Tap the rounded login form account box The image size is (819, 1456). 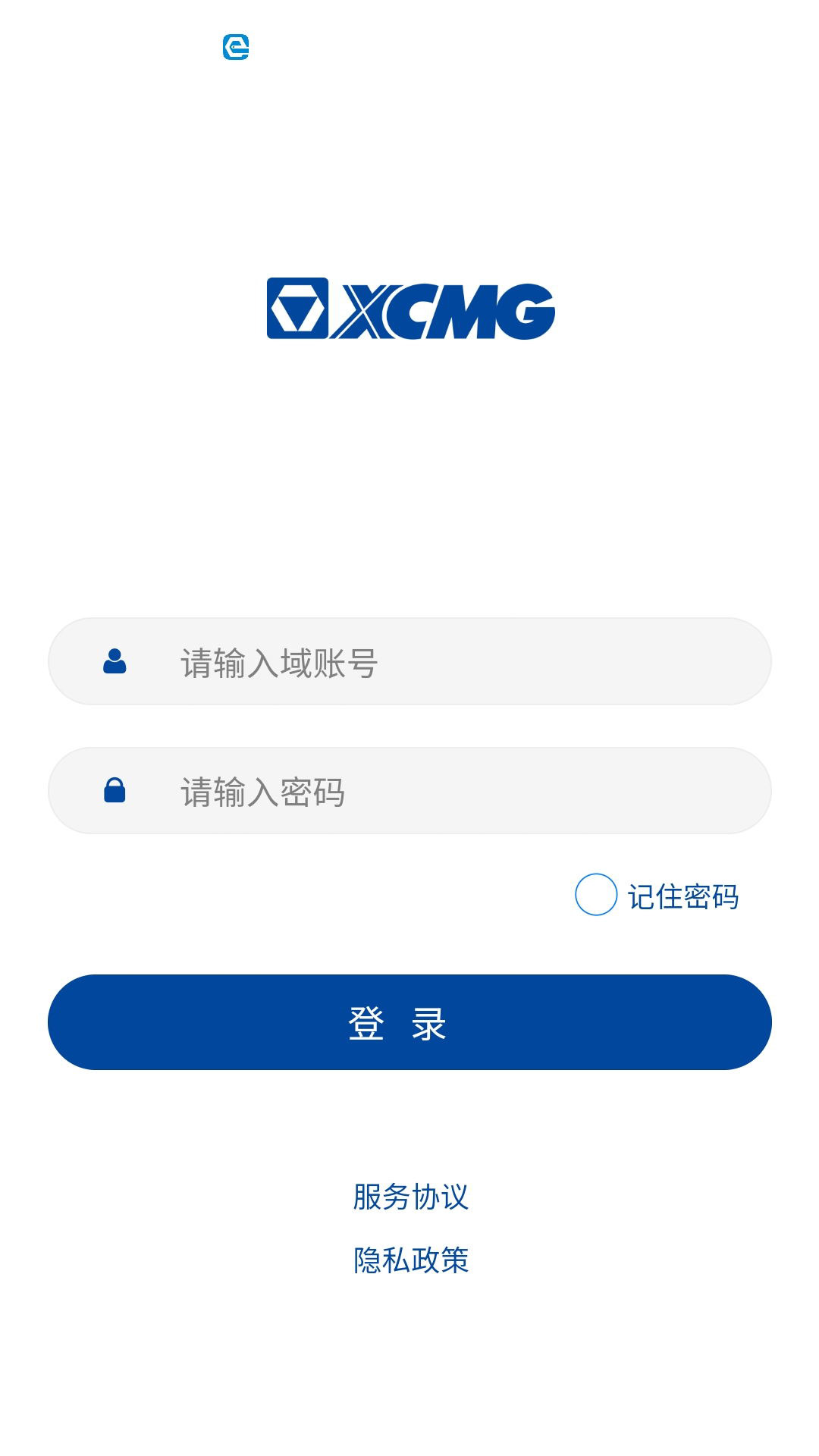click(409, 662)
